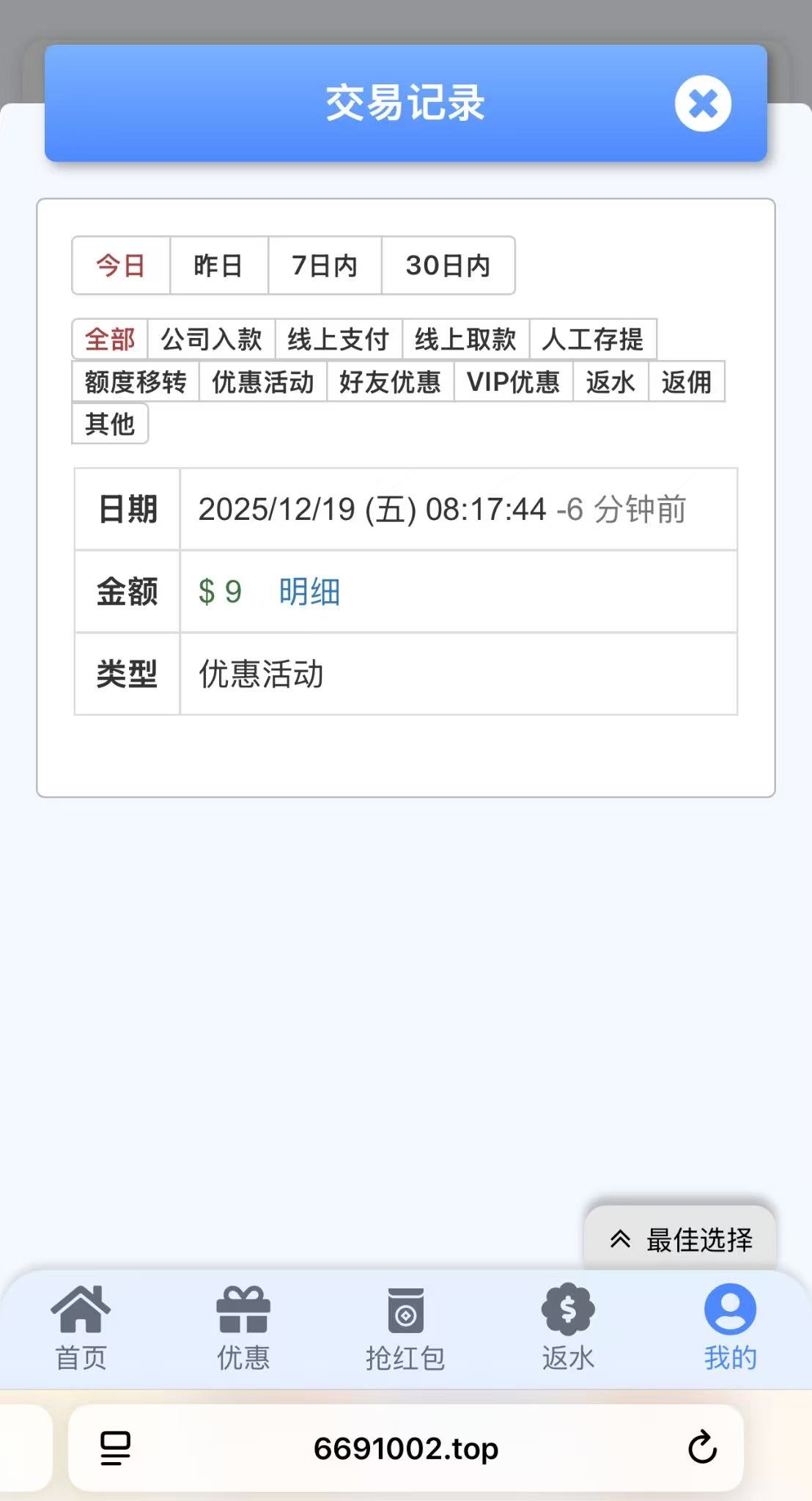
Task: Filter by 好友优惠 type
Action: point(390,382)
